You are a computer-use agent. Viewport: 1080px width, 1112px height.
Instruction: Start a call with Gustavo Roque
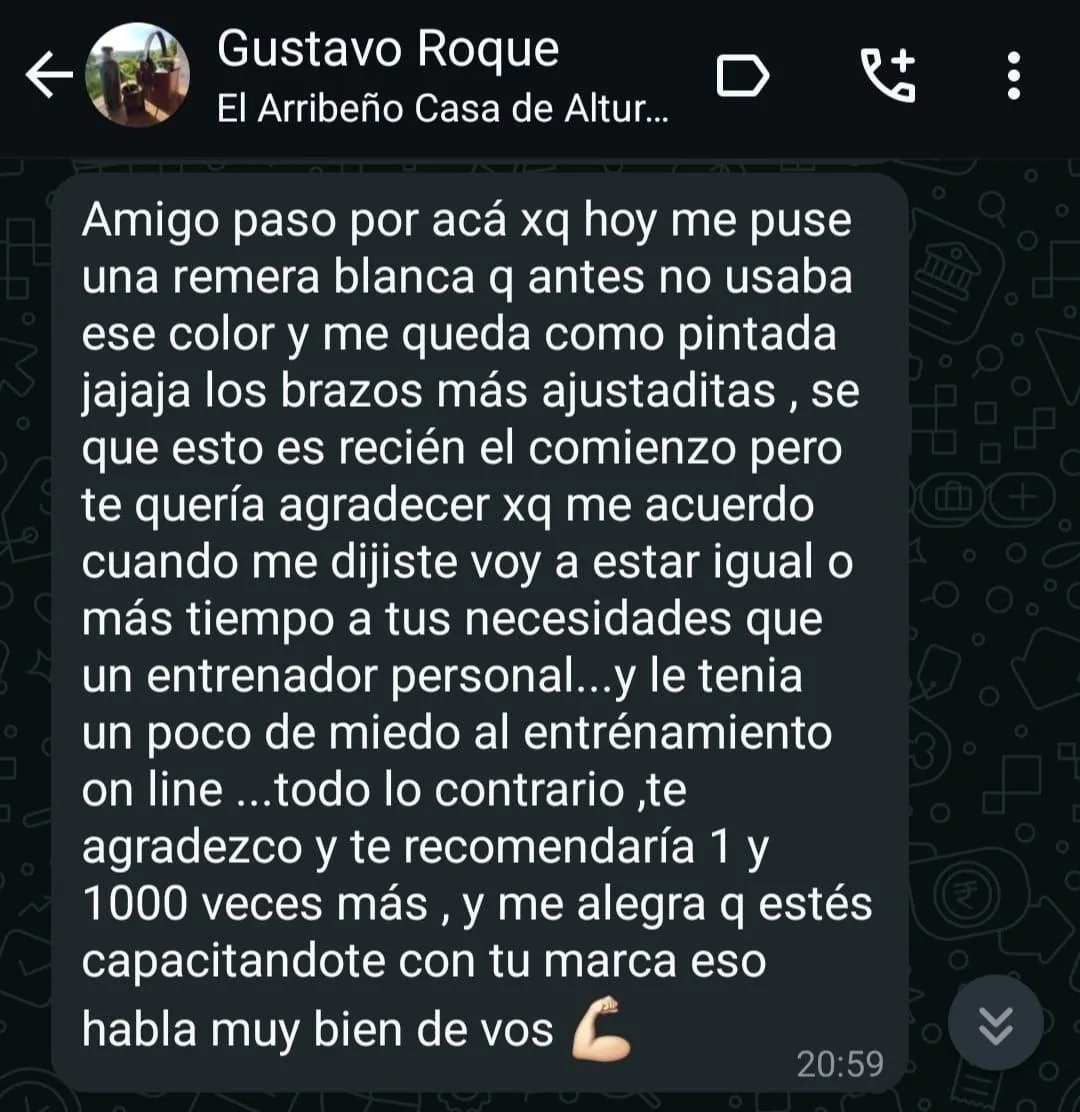click(887, 76)
